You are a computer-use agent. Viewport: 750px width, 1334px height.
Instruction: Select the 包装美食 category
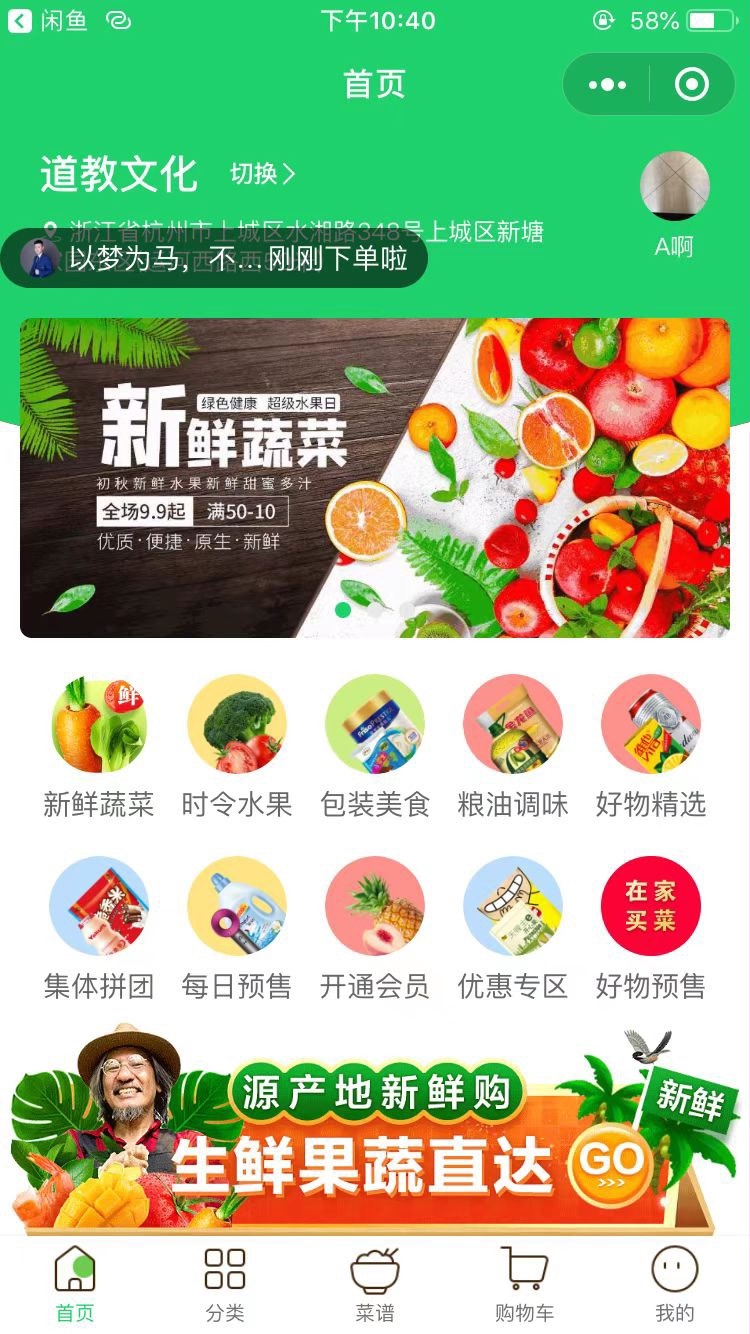[x=375, y=745]
